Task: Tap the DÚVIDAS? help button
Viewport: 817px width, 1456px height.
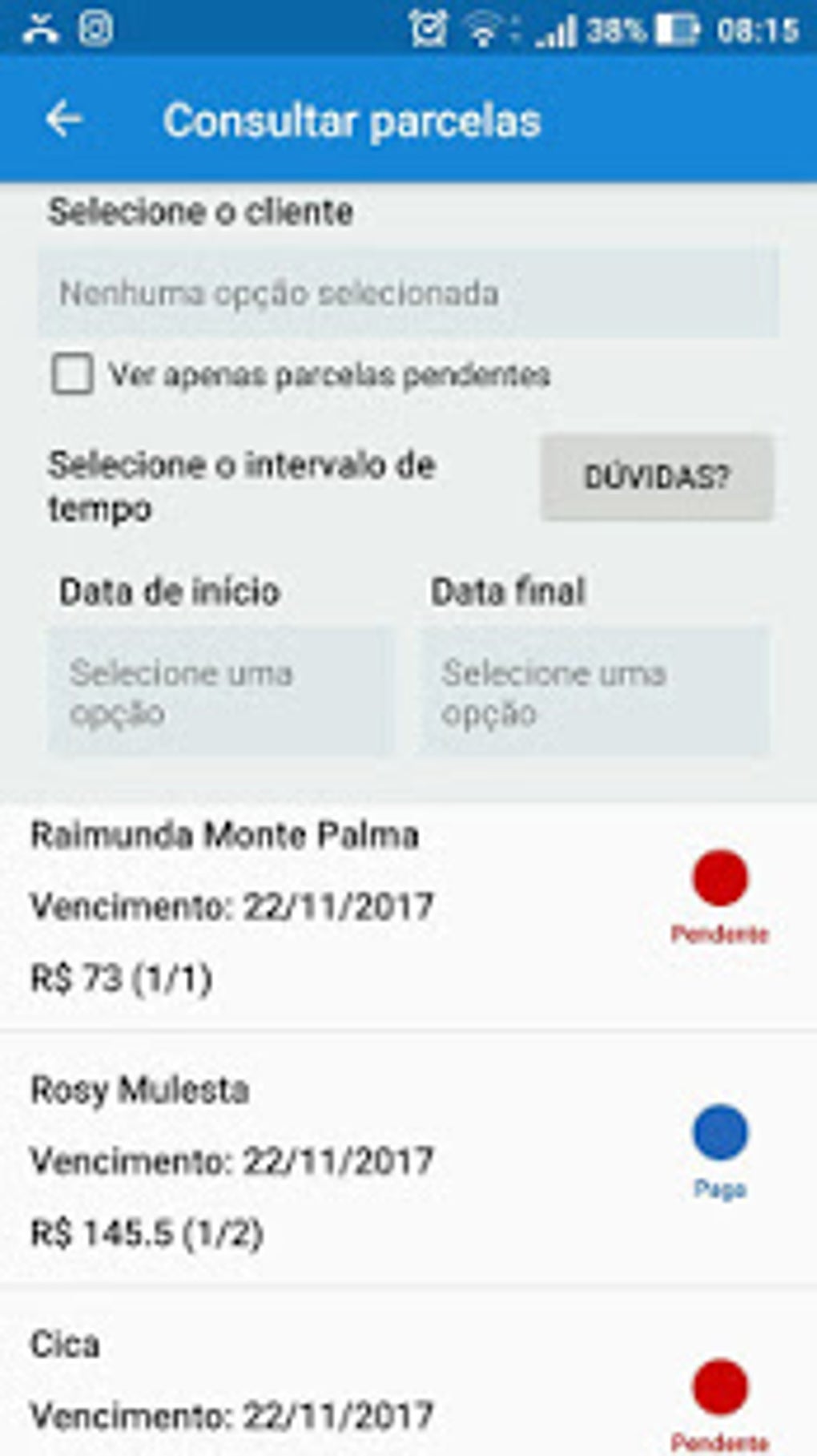Action: tap(656, 478)
